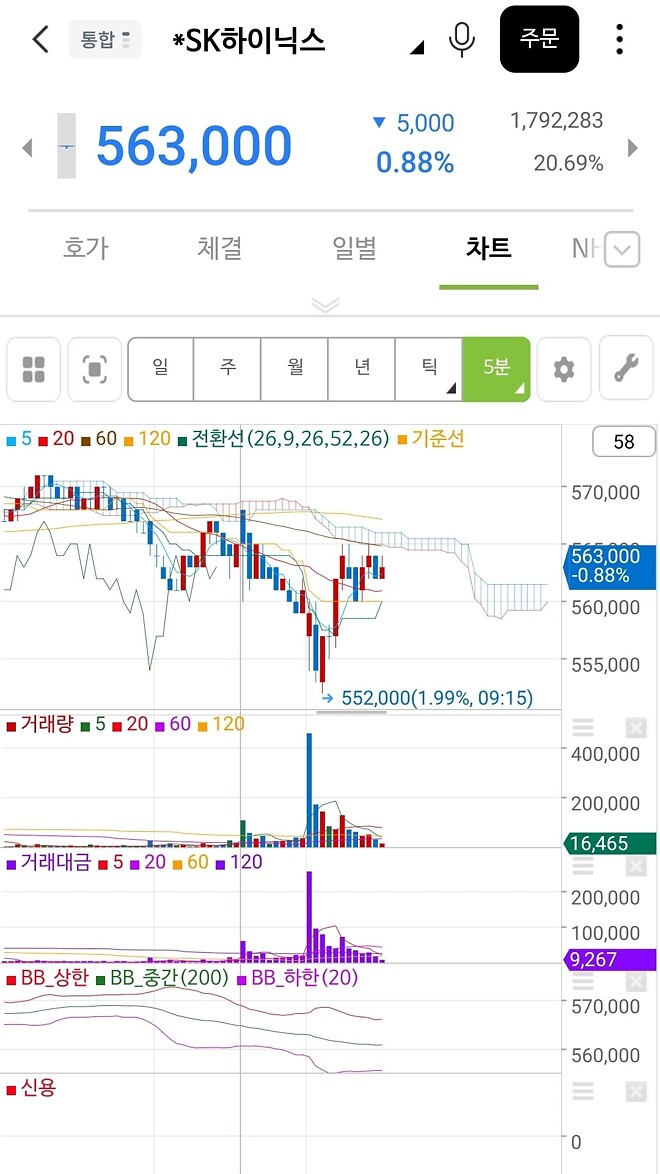Screen dimensions: 660x1174
Task: Switch to the 호가 tab
Action: click(x=85, y=248)
